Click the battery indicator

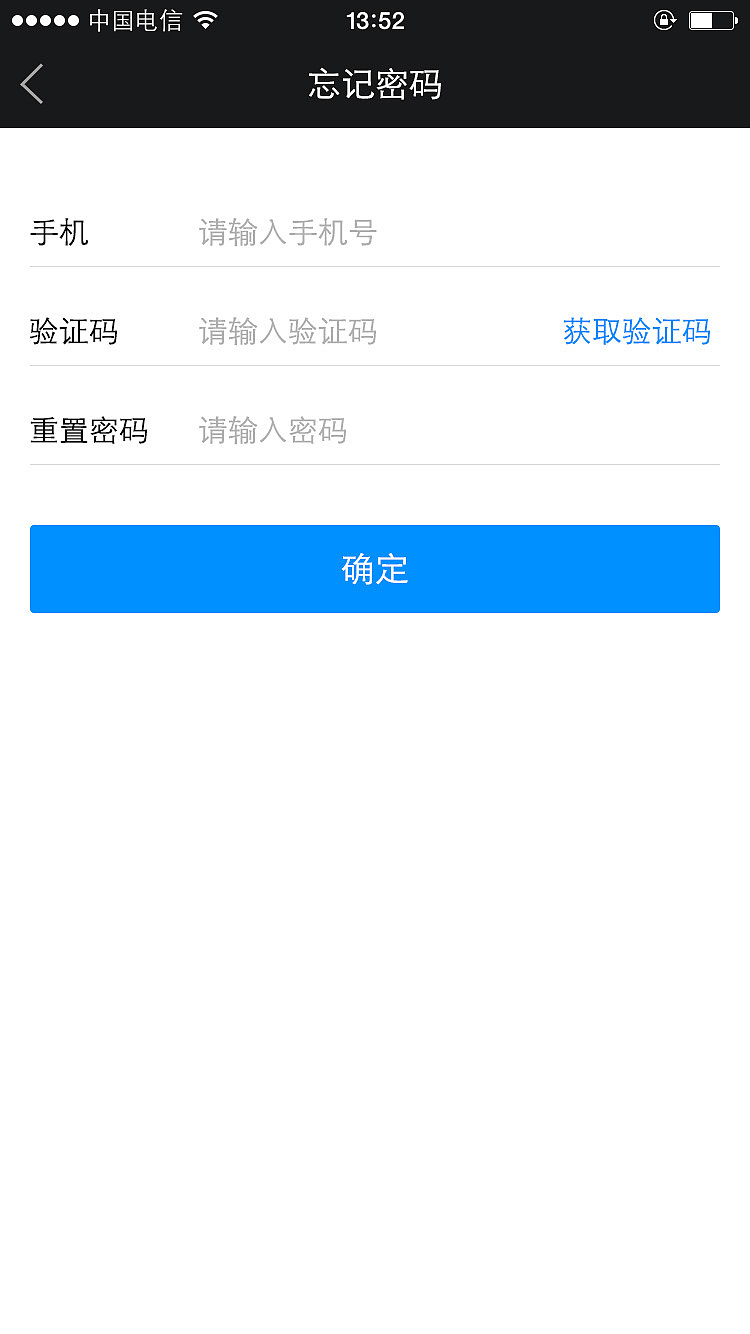(709, 19)
